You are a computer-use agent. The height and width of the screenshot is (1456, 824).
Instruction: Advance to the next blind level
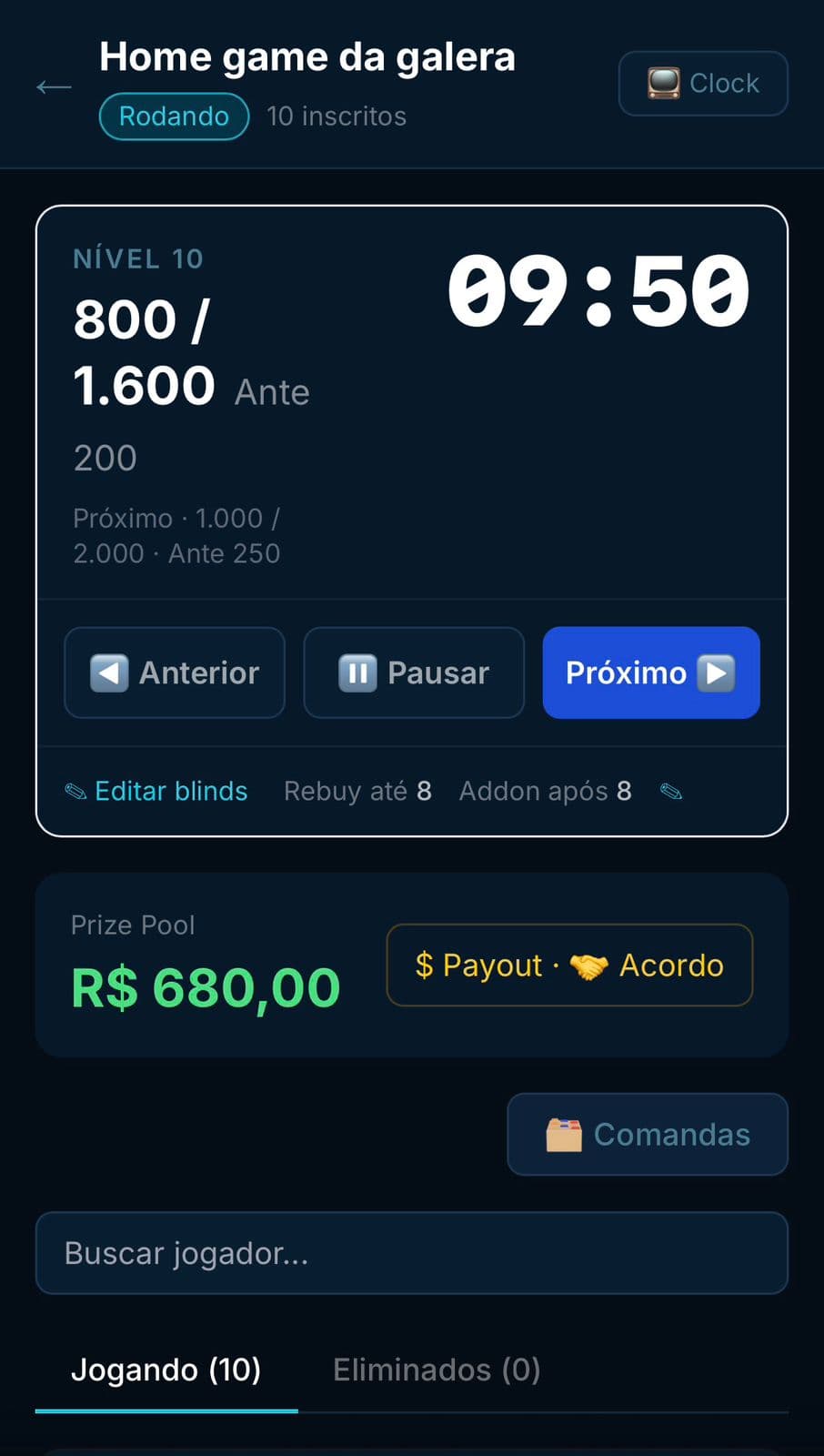[650, 672]
